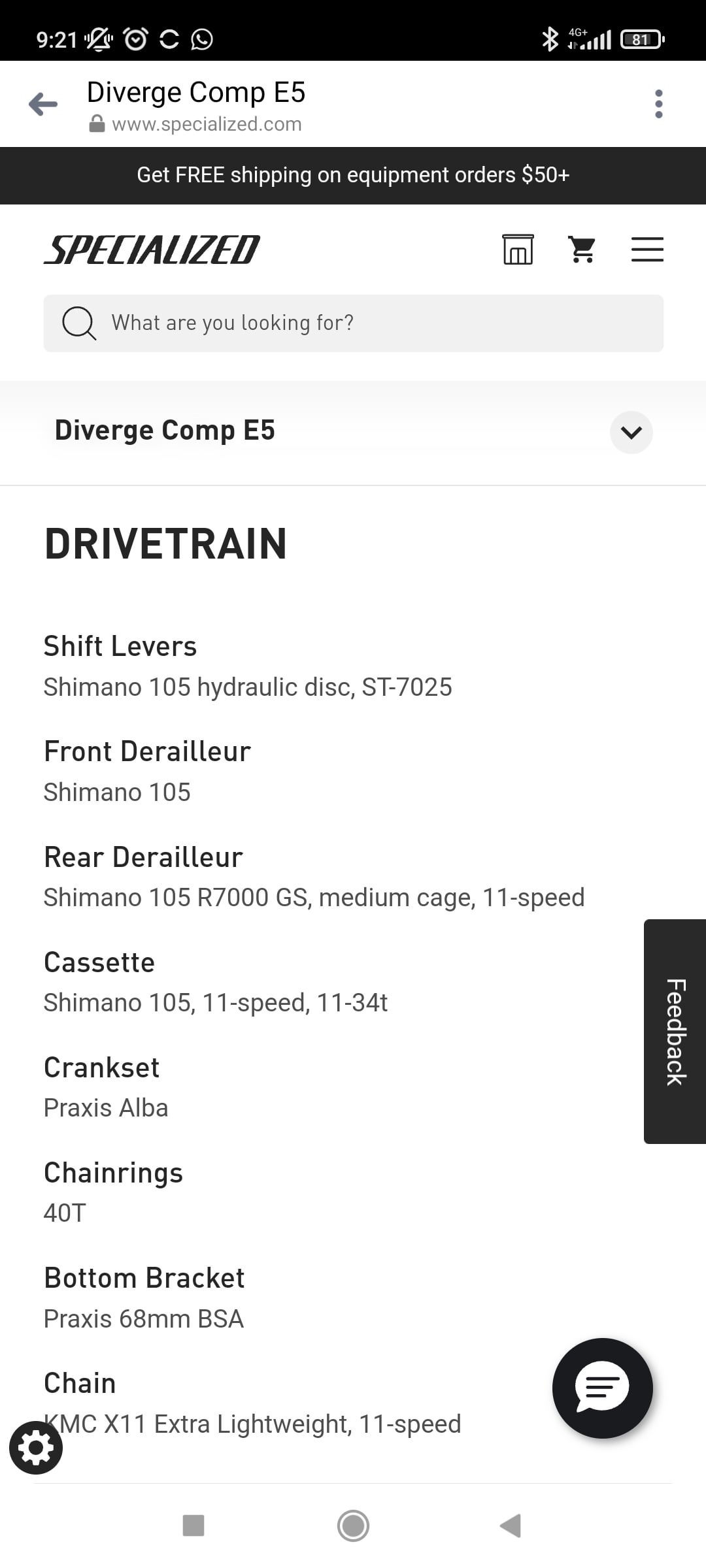Image resolution: width=706 pixels, height=1568 pixels.
Task: Open the settings gear button
Action: 36,1447
